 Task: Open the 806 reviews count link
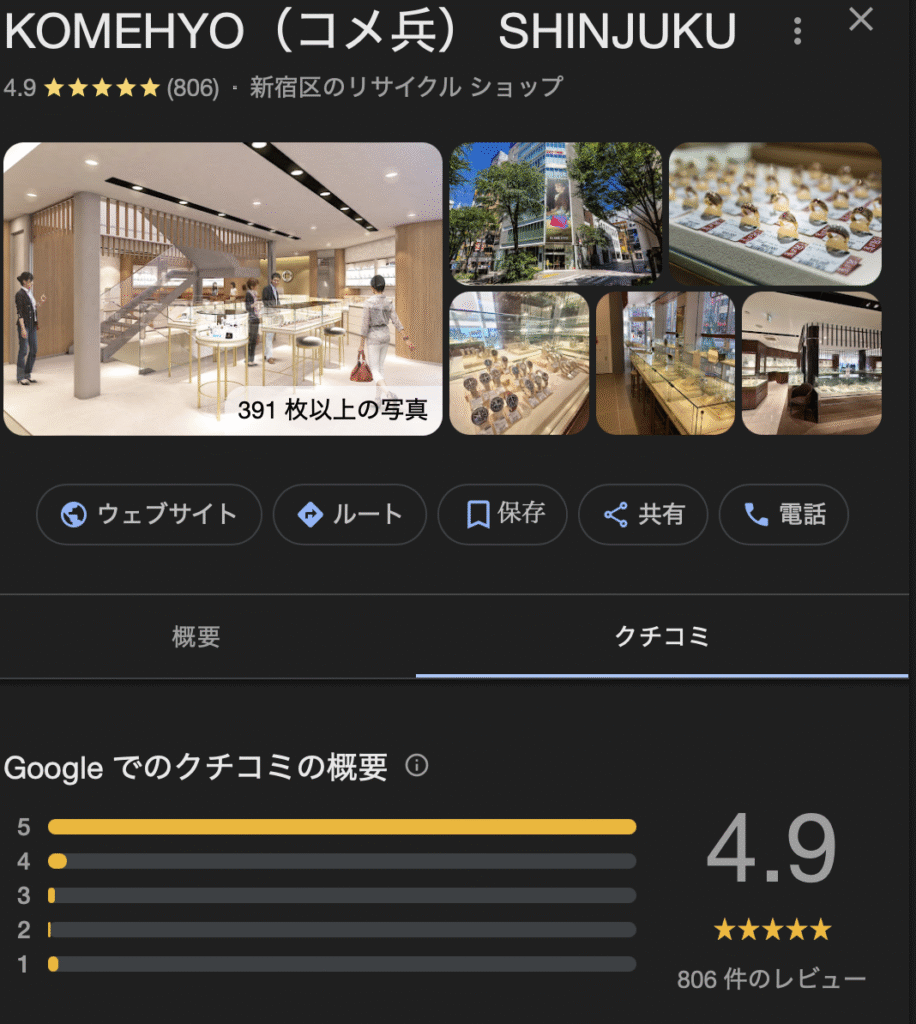(x=771, y=979)
